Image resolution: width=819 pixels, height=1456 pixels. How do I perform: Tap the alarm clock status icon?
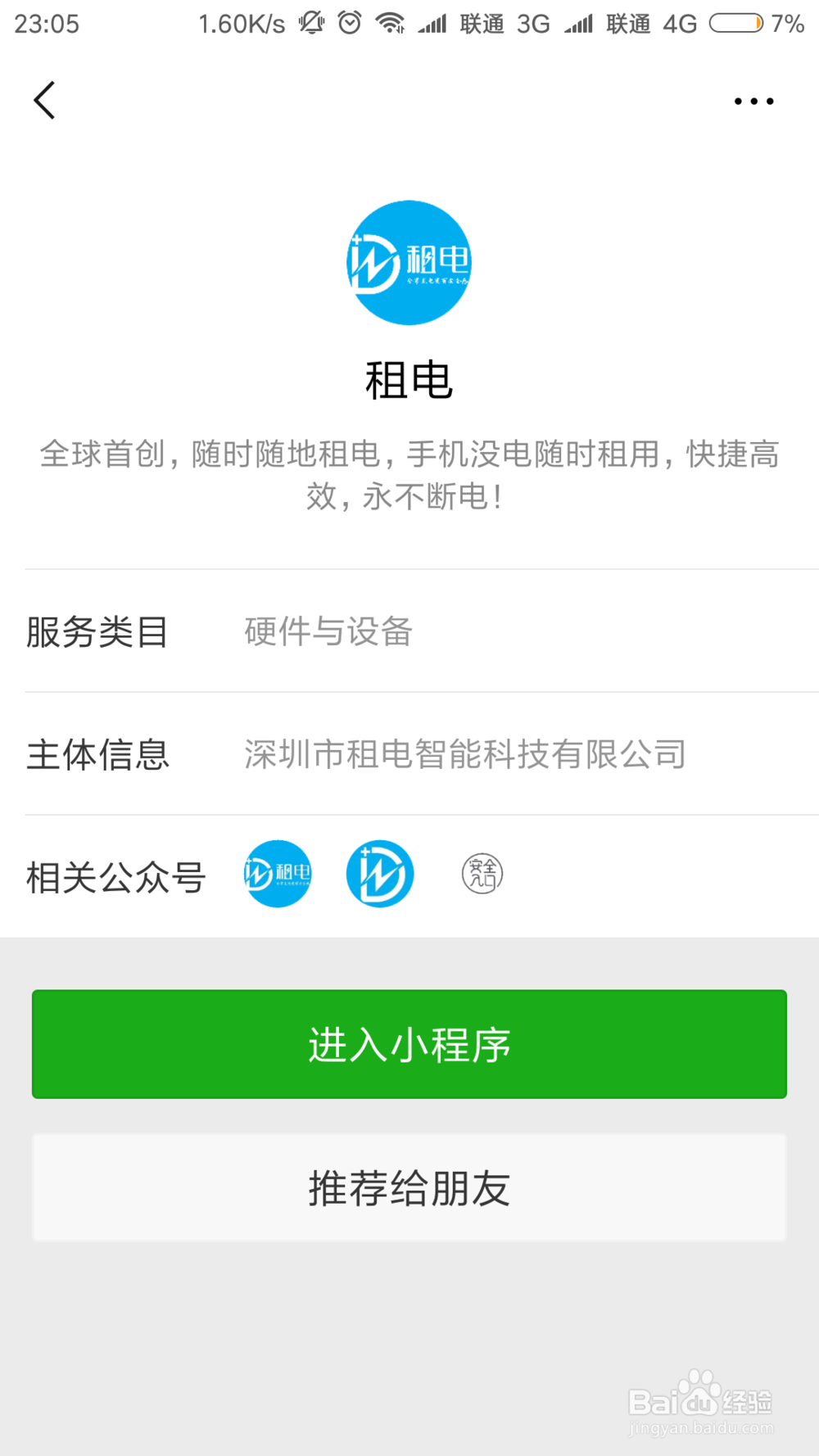(349, 22)
